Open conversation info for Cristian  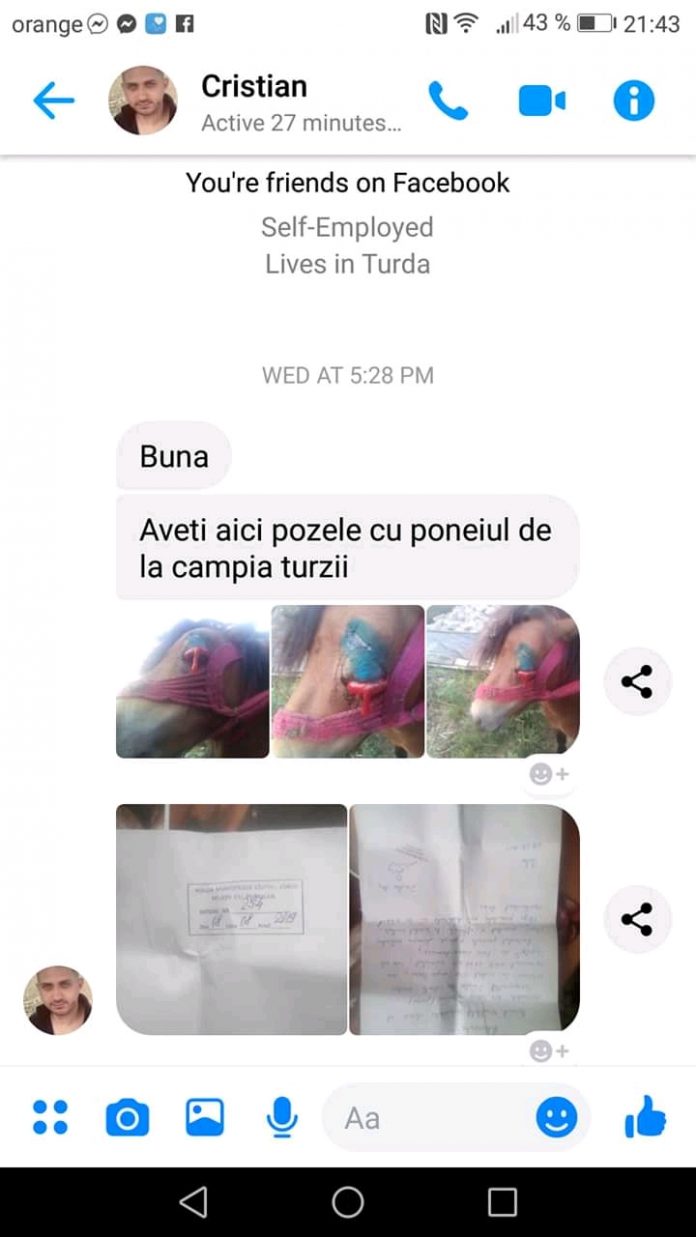[633, 101]
